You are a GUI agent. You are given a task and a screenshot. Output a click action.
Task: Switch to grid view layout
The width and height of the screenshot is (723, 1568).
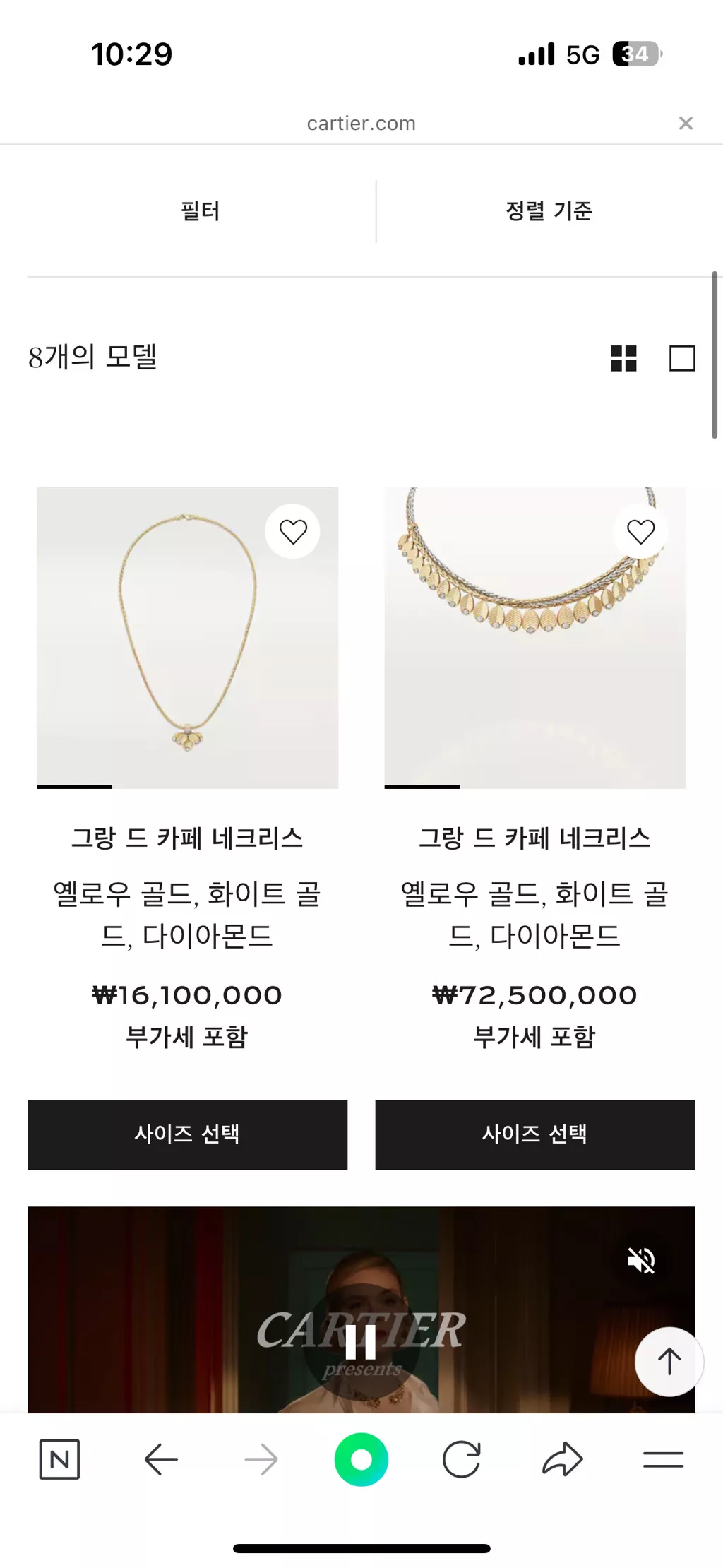click(x=623, y=358)
